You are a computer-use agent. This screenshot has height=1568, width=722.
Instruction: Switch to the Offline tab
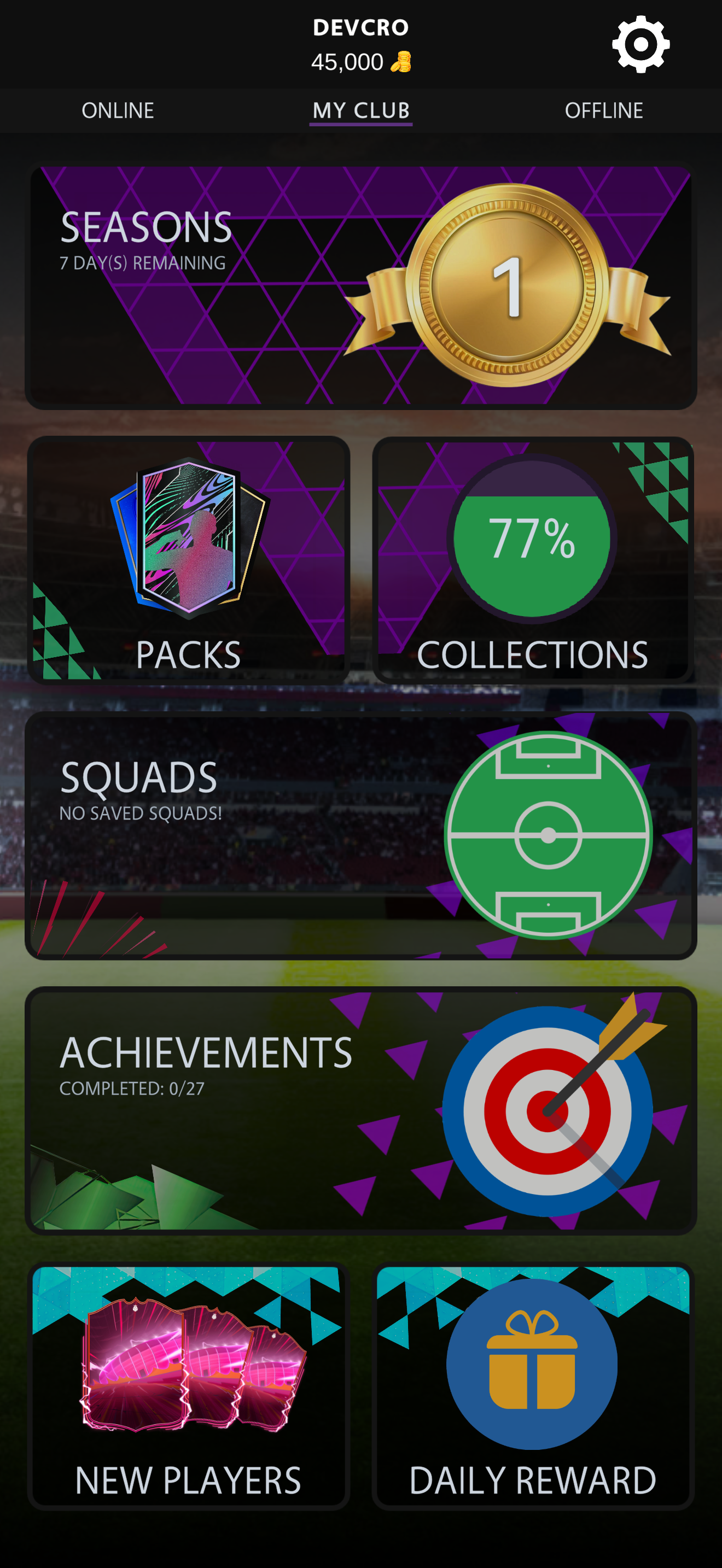pyautogui.click(x=603, y=110)
